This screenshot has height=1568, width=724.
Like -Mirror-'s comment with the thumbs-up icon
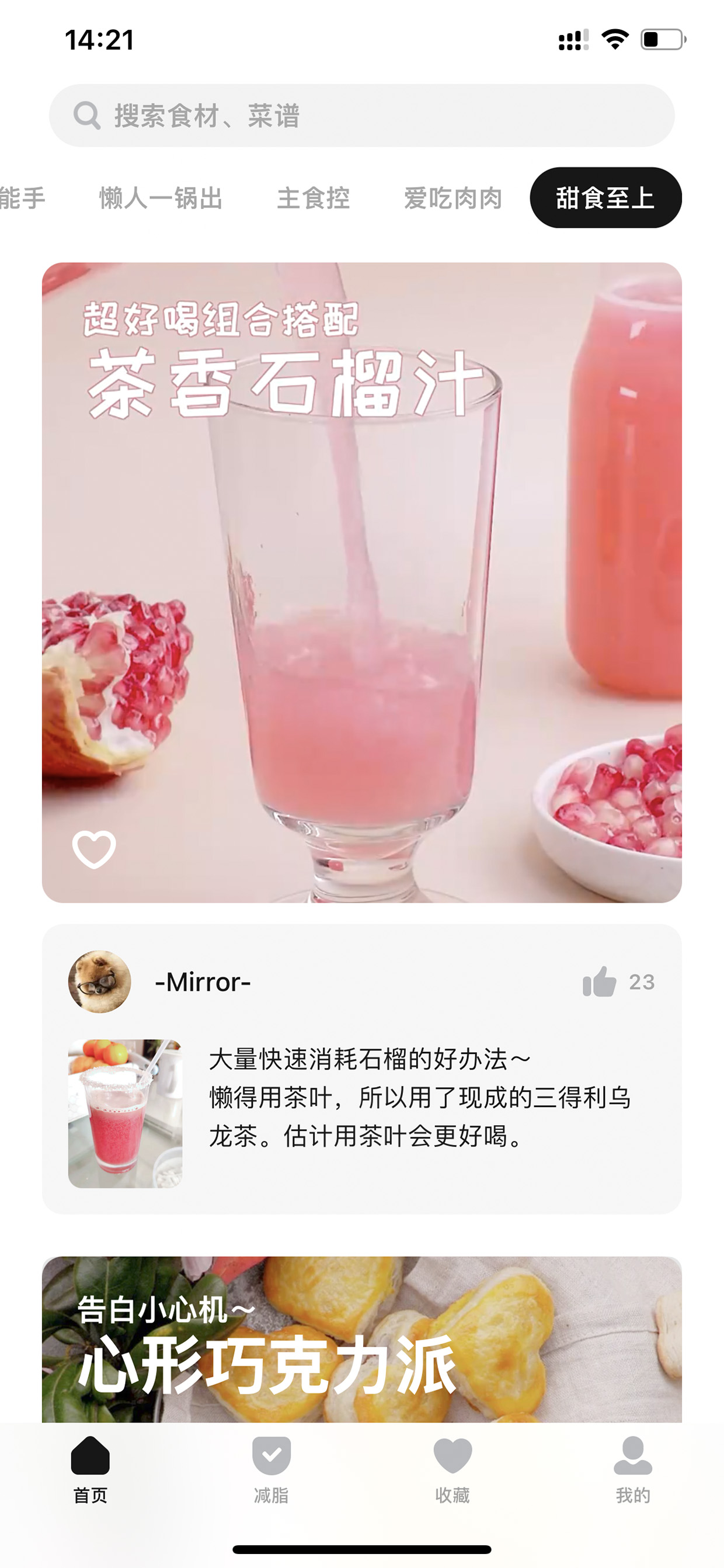(600, 982)
